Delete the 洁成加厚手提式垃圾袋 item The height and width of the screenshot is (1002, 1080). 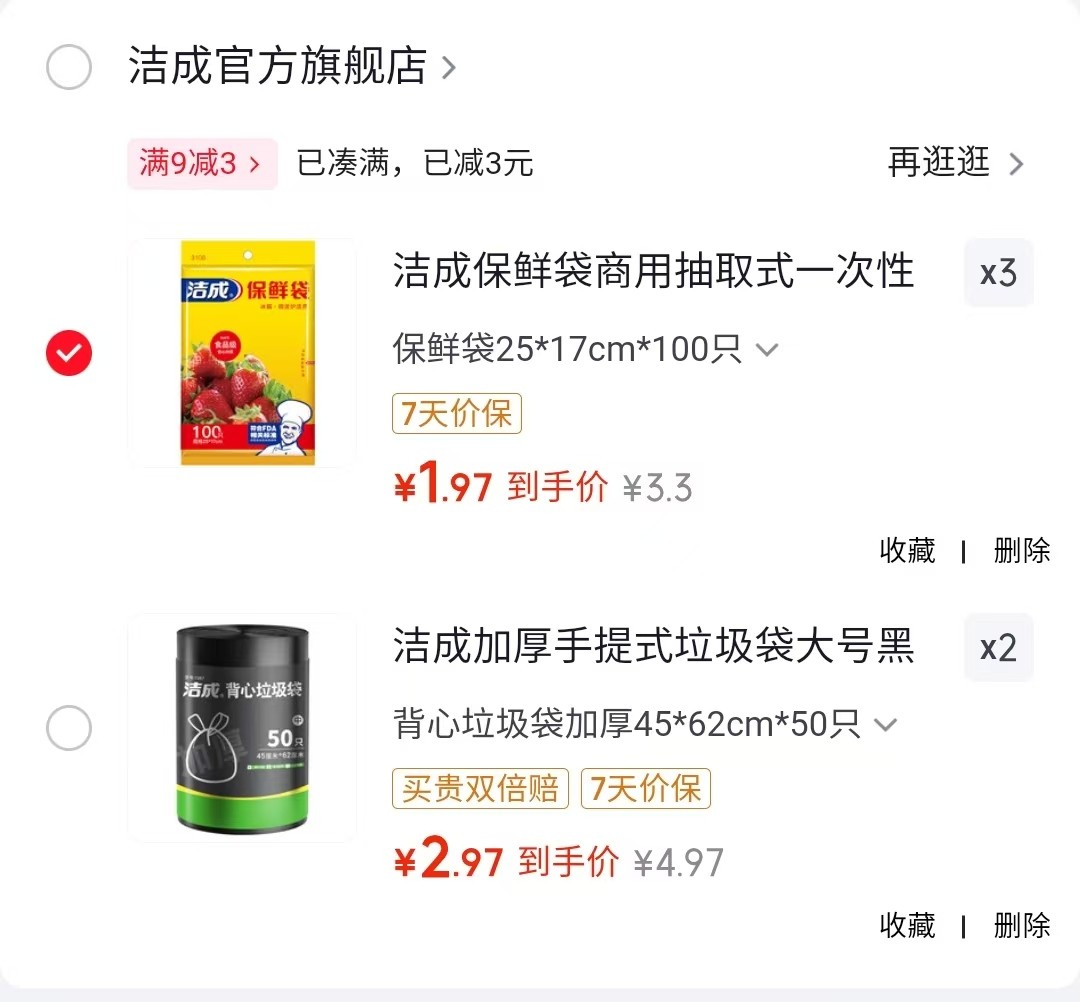[1021, 925]
